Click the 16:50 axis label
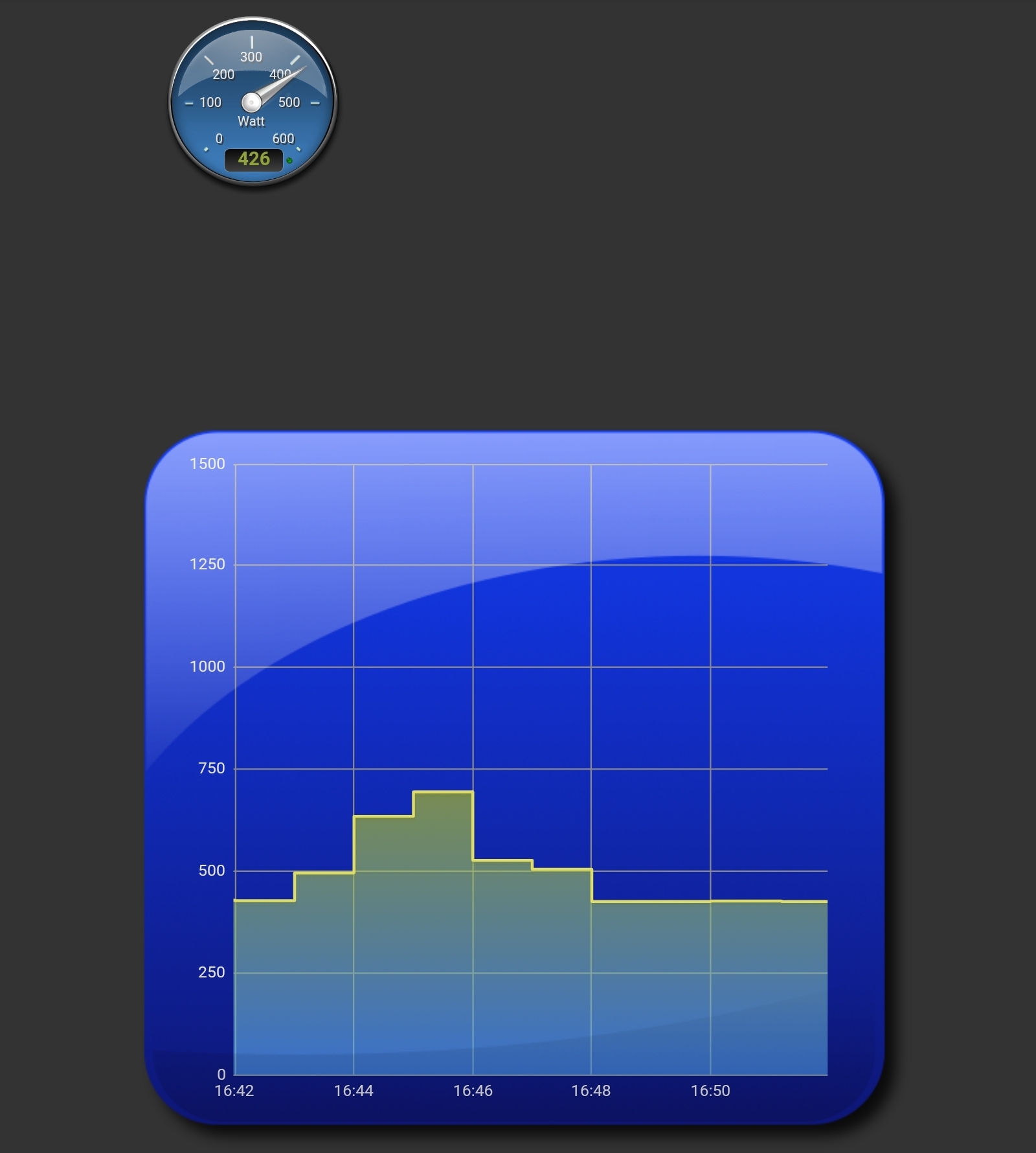The image size is (1036, 1153). pyautogui.click(x=710, y=1091)
